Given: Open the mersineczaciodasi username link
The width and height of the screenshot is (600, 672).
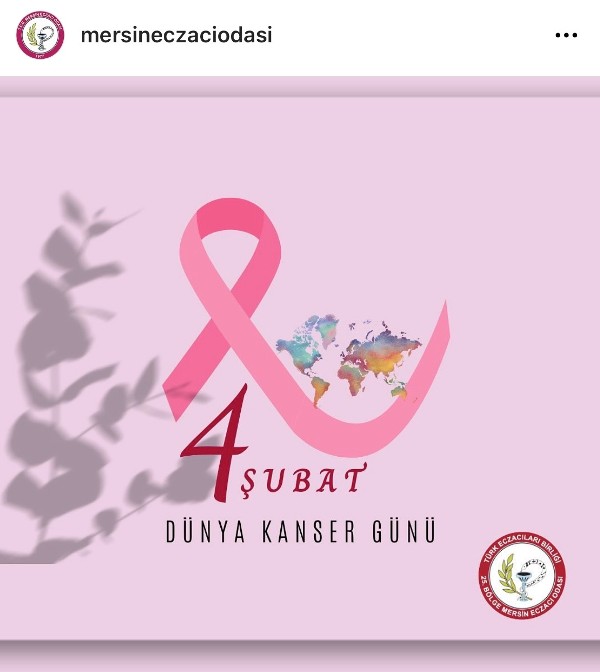Looking at the screenshot, I should pos(176,35).
